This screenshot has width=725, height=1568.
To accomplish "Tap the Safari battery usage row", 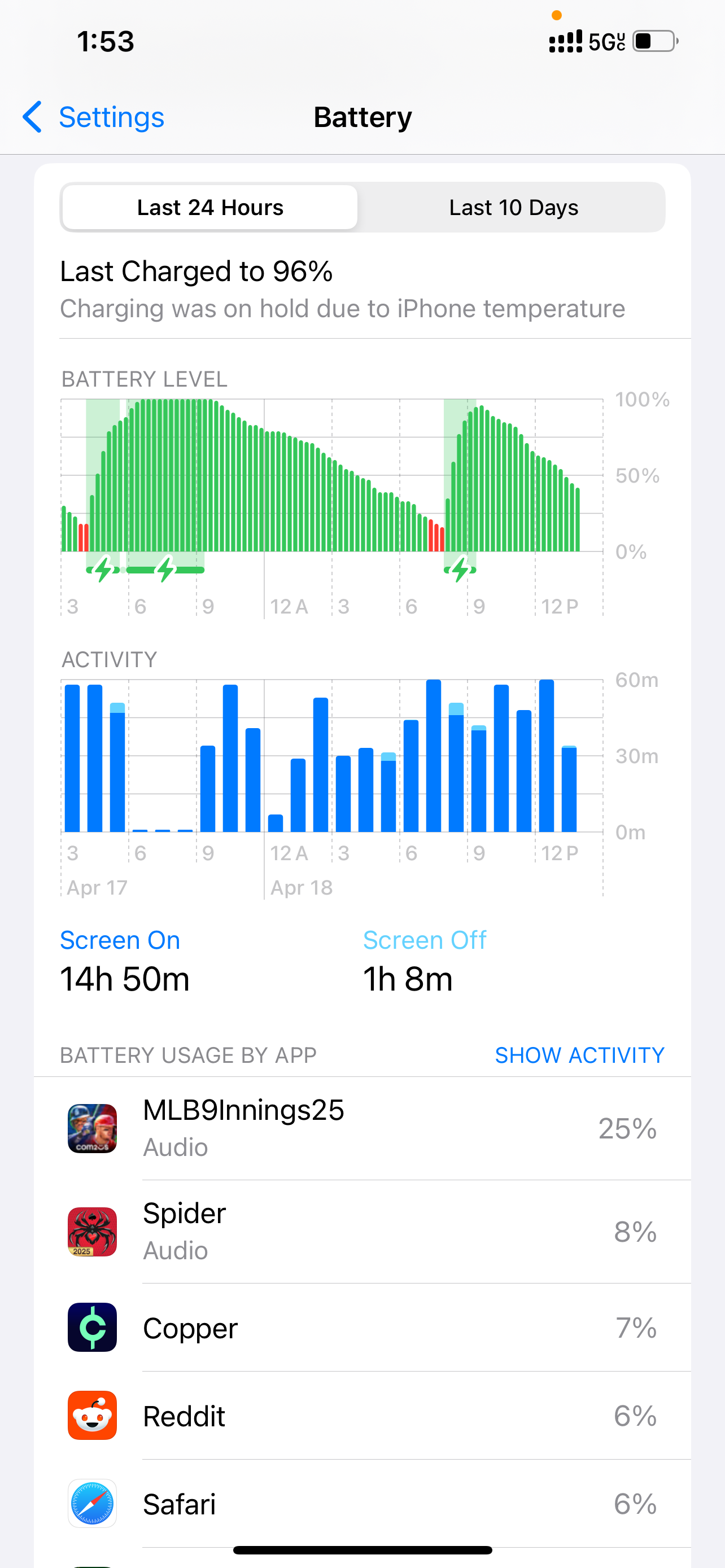I will (362, 1504).
